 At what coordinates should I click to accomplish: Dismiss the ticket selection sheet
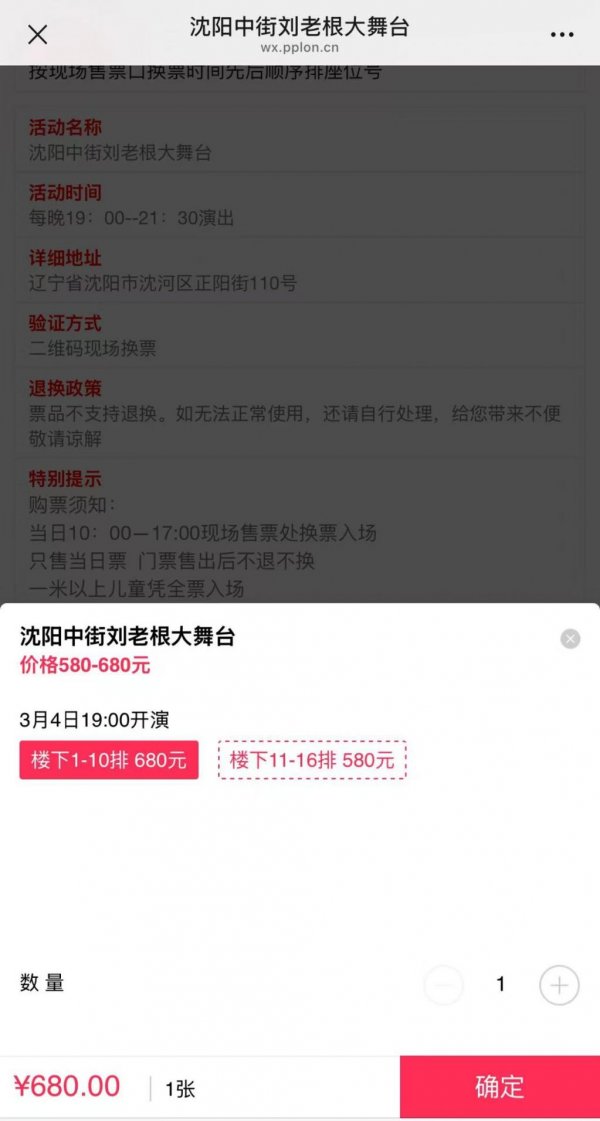[570, 639]
